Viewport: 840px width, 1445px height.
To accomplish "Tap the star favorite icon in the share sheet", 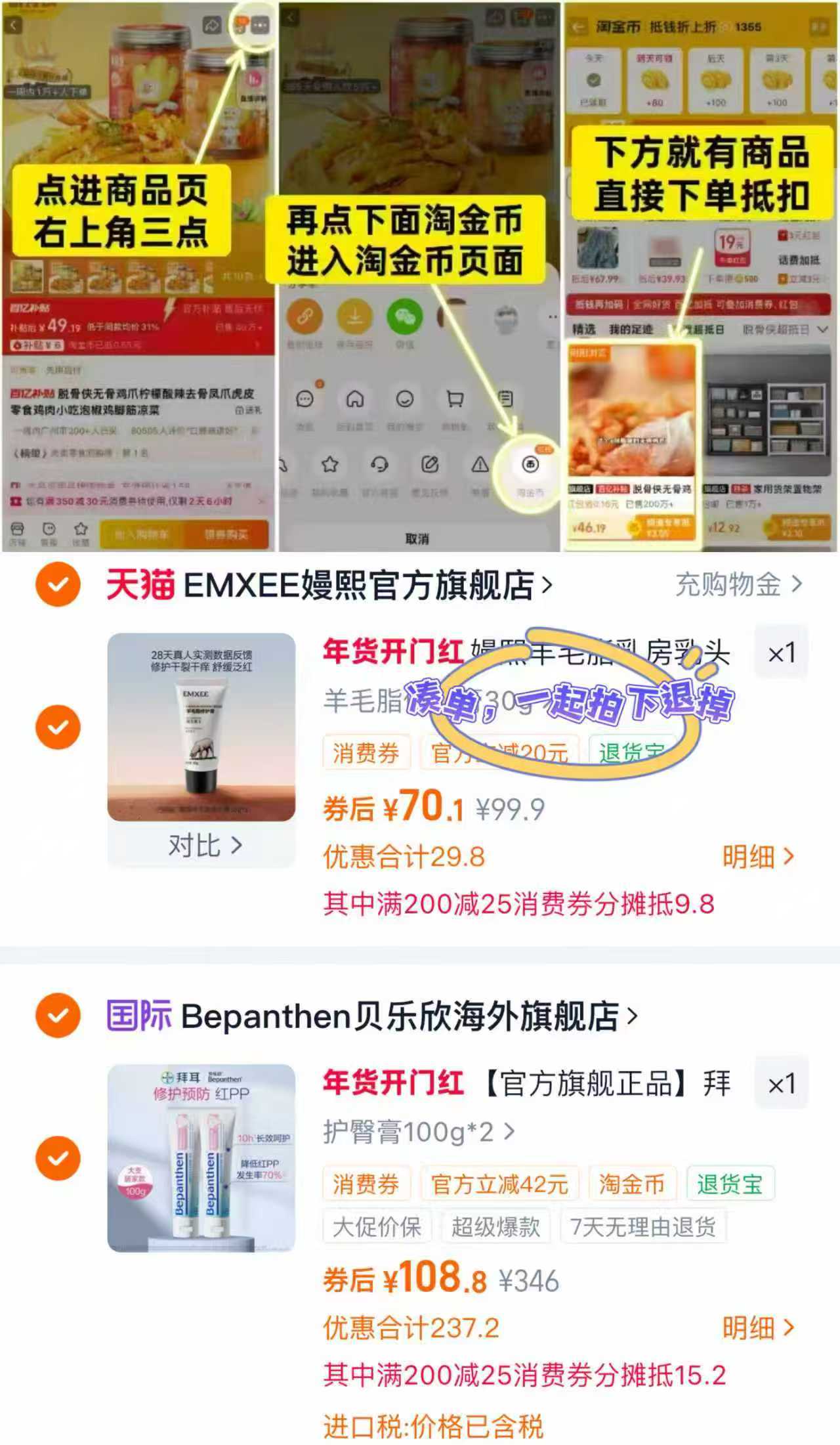I will 329,464.
